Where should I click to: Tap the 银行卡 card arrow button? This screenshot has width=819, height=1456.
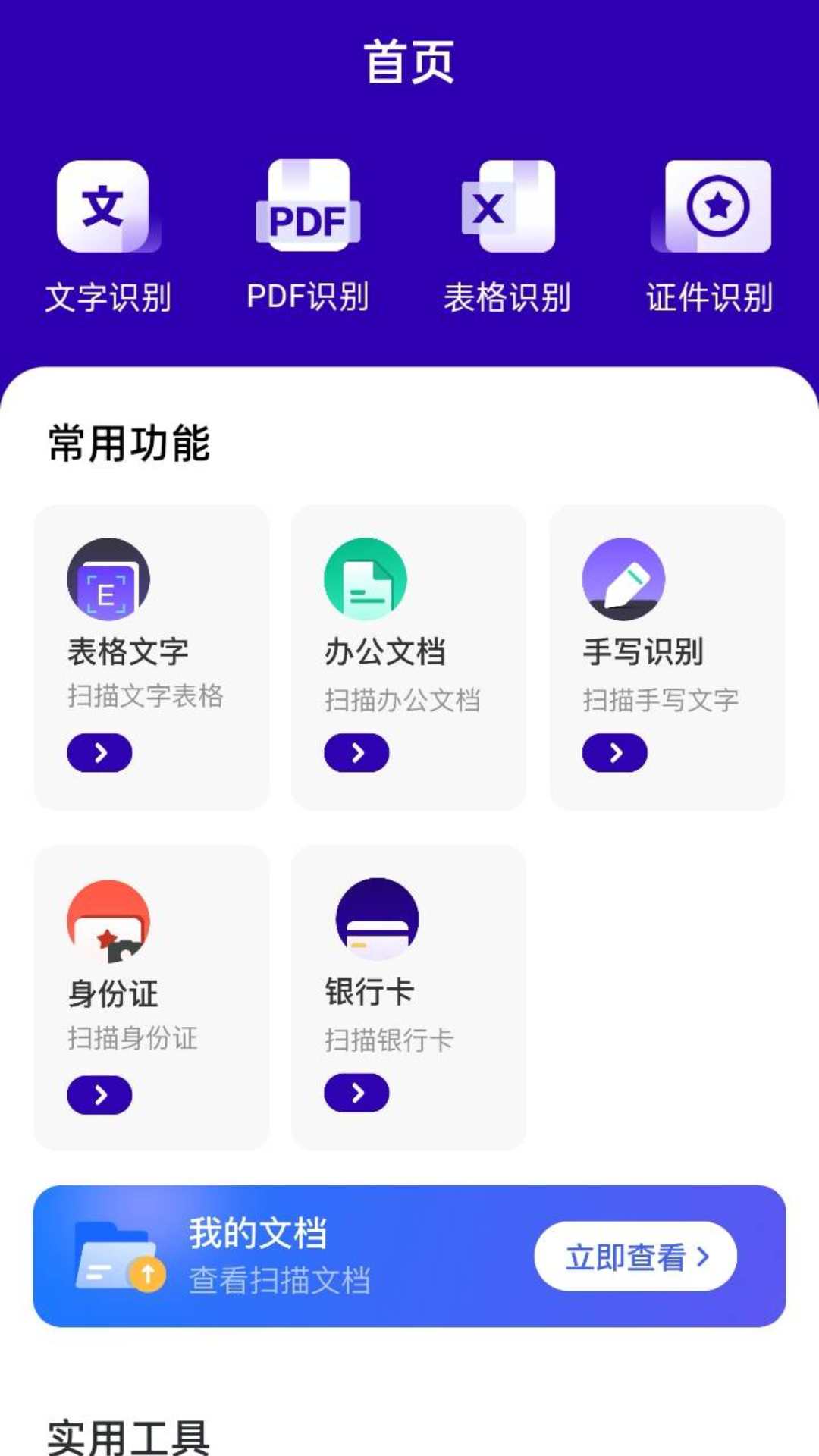[x=356, y=1093]
